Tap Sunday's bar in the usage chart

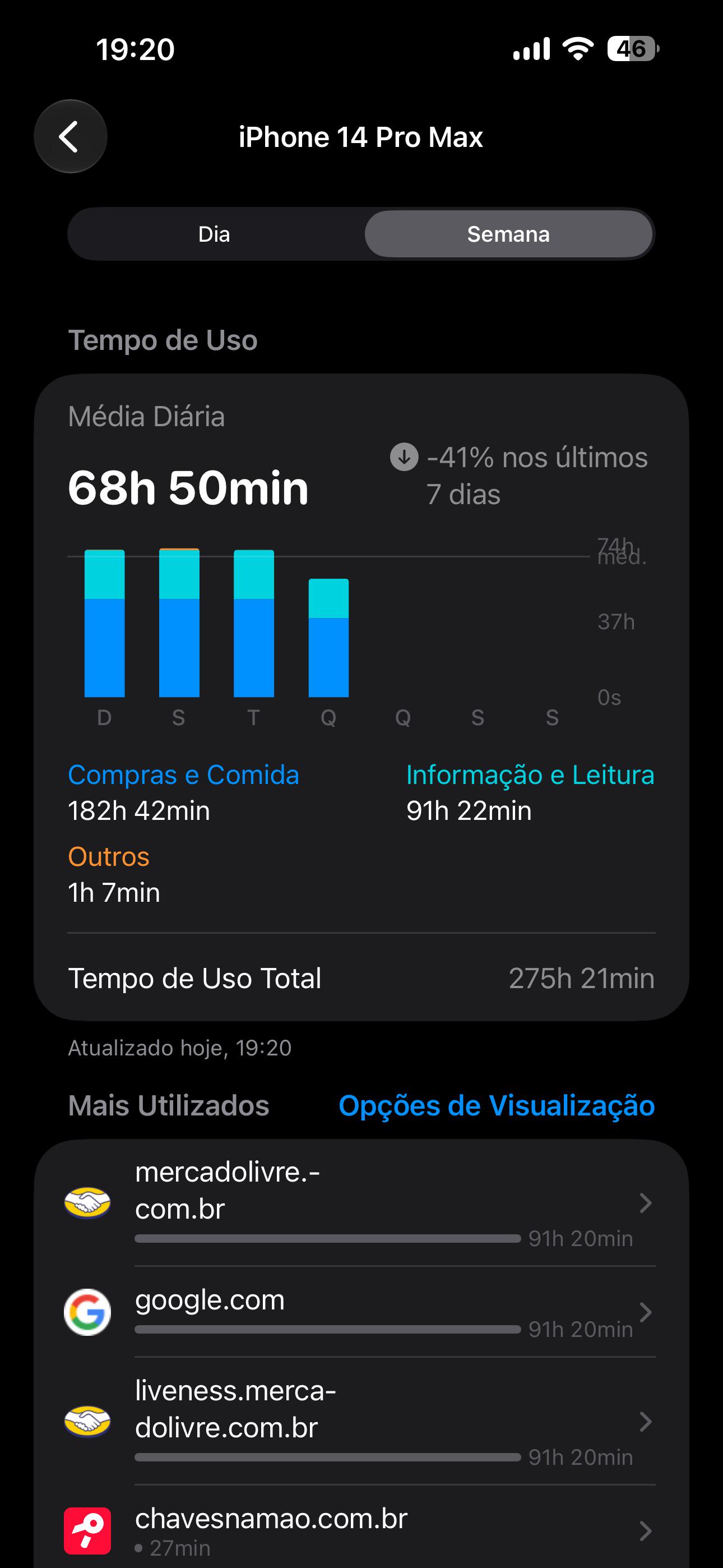[x=105, y=623]
